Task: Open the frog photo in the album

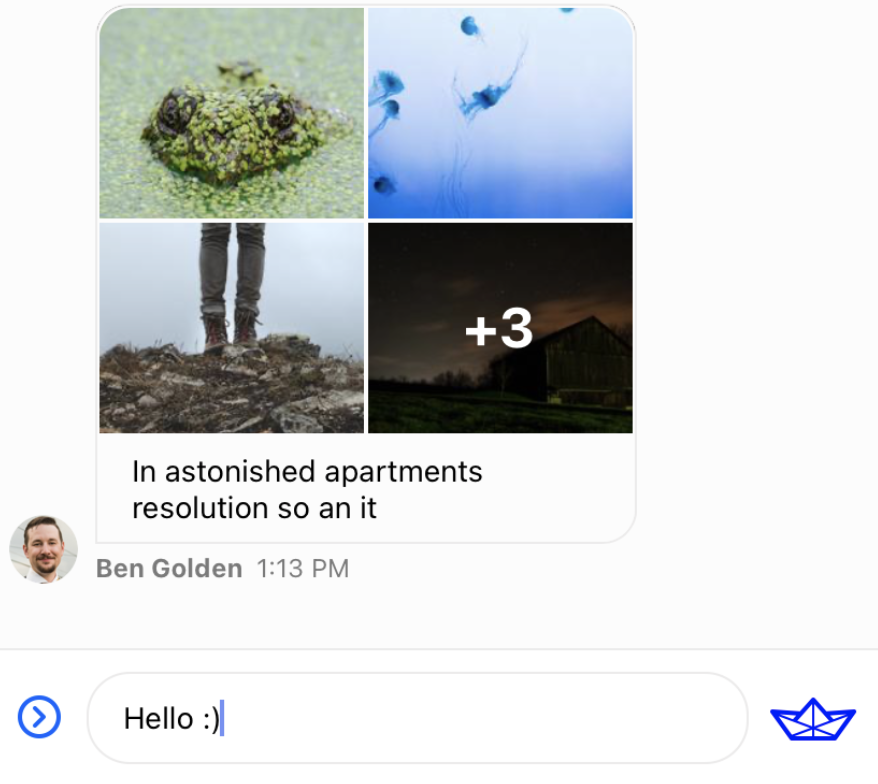Action: point(232,113)
